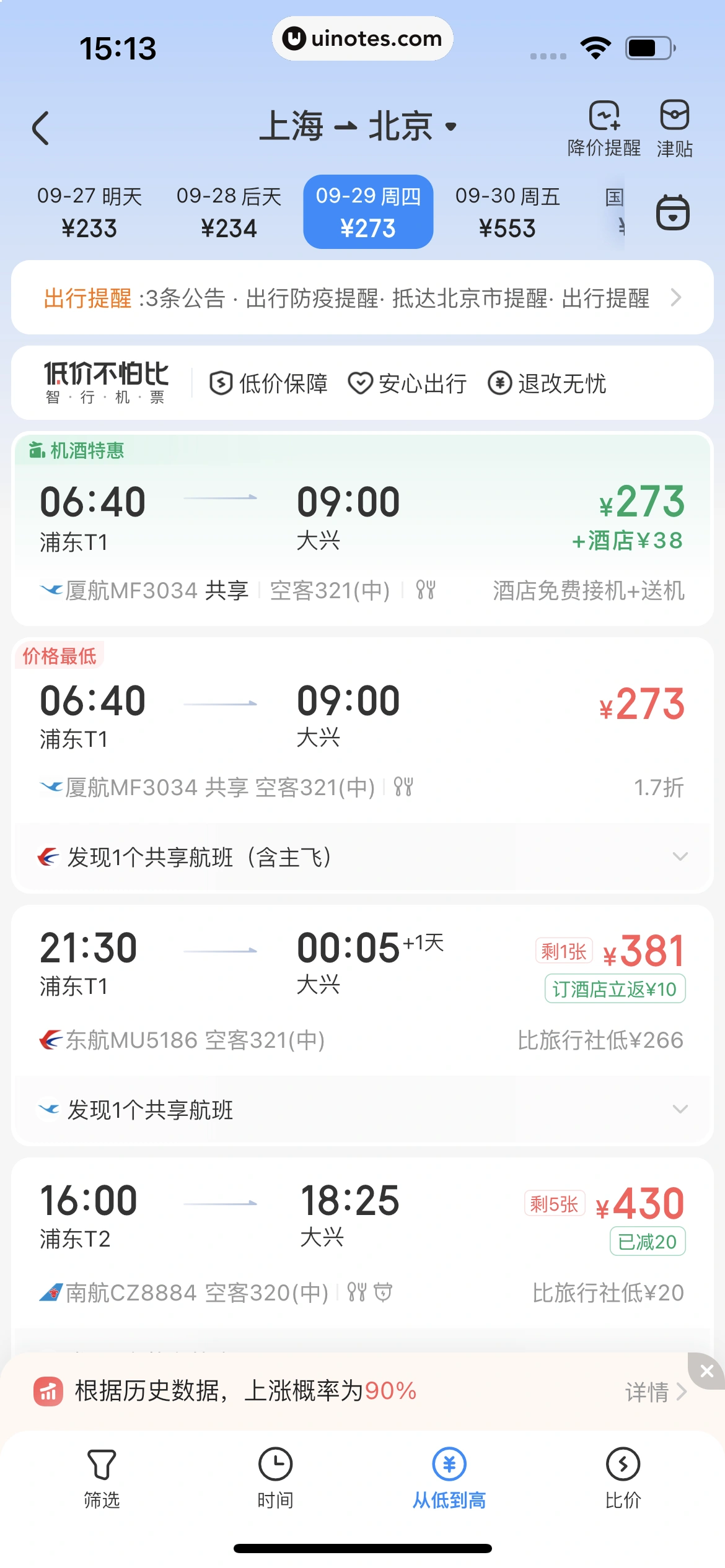725x1568 pixels.
Task: Open the 比价 price comparison
Action: click(x=623, y=1478)
